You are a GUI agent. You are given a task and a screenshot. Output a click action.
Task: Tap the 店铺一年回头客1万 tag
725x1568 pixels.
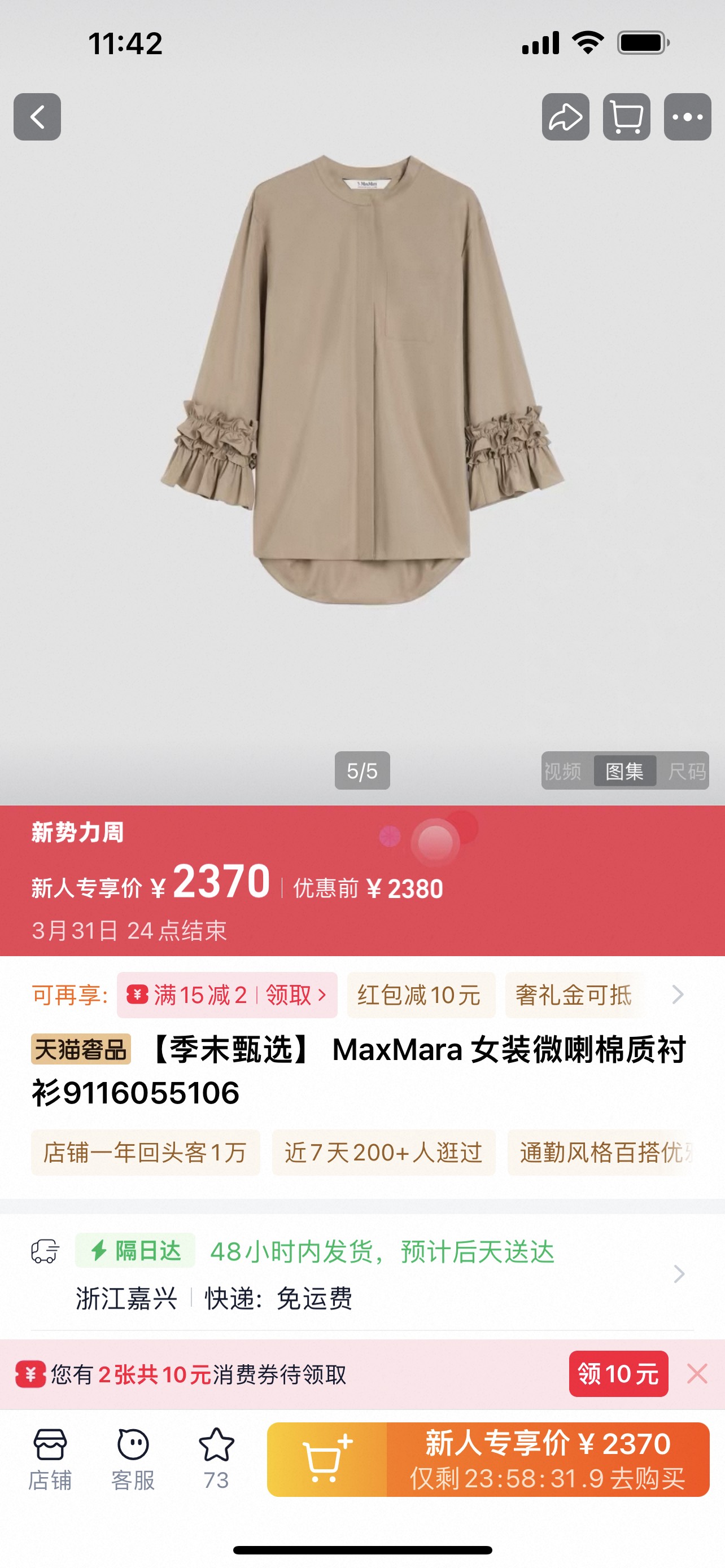point(146,1152)
